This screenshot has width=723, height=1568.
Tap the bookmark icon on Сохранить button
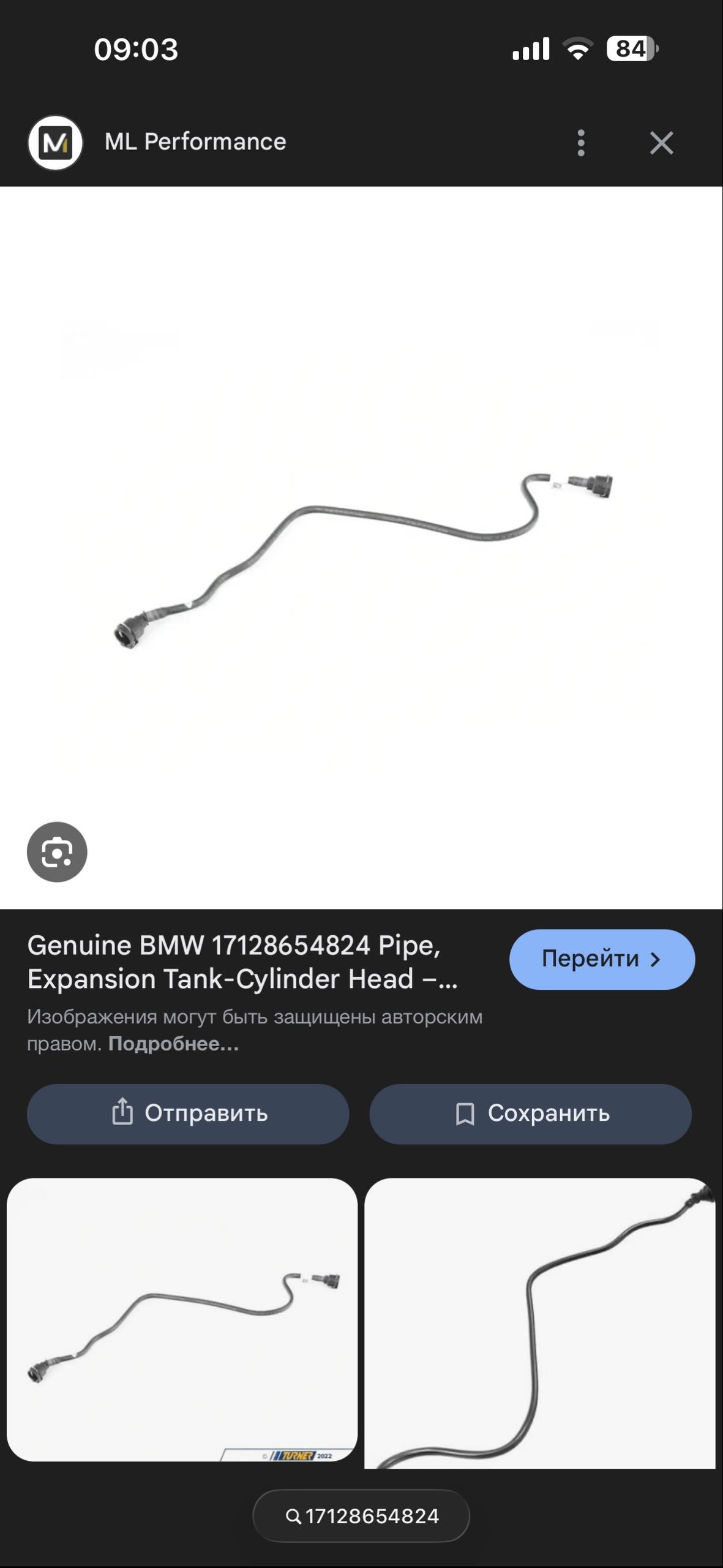(465, 1114)
